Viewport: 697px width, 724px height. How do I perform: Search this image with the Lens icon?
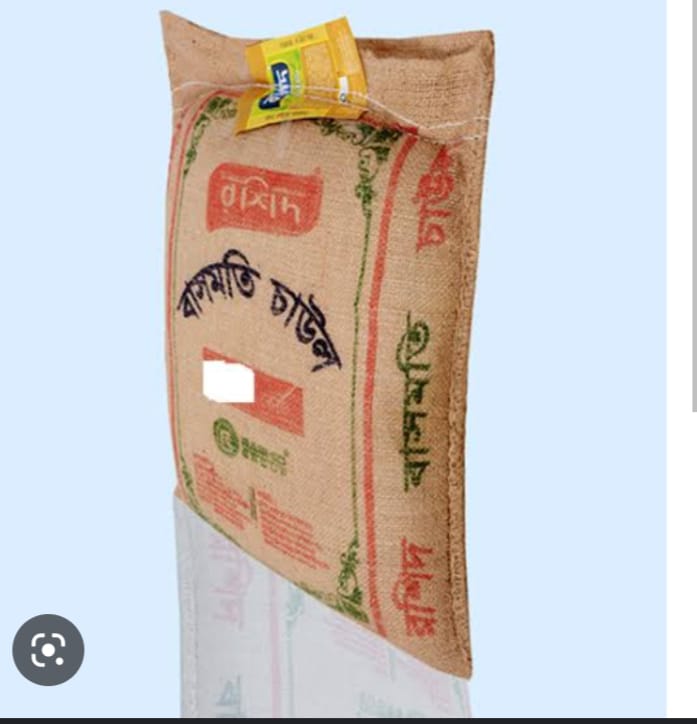(48, 650)
